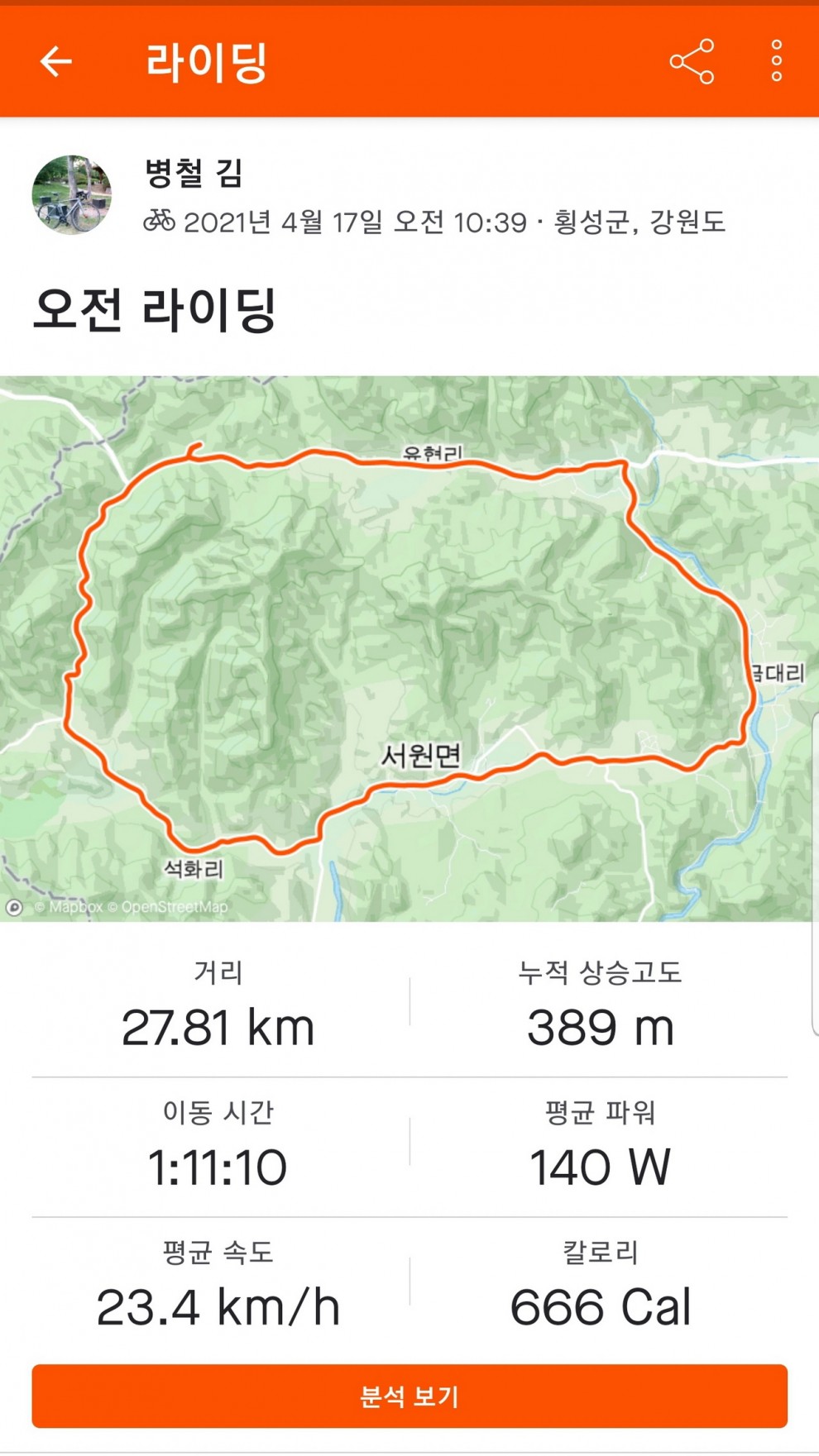Open 병철 김's profile picture

coord(72,195)
